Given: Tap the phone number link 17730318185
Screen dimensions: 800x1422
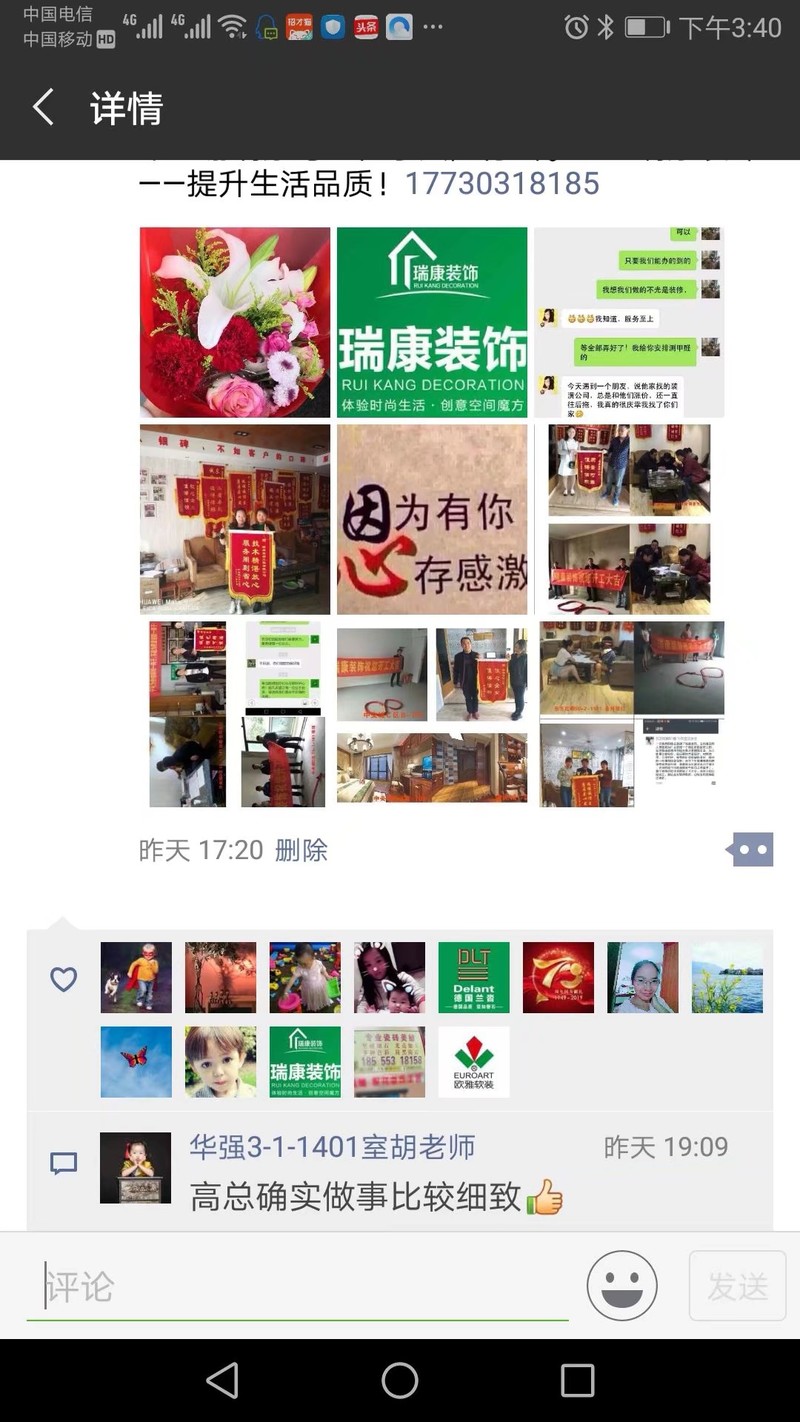Looking at the screenshot, I should coord(502,184).
